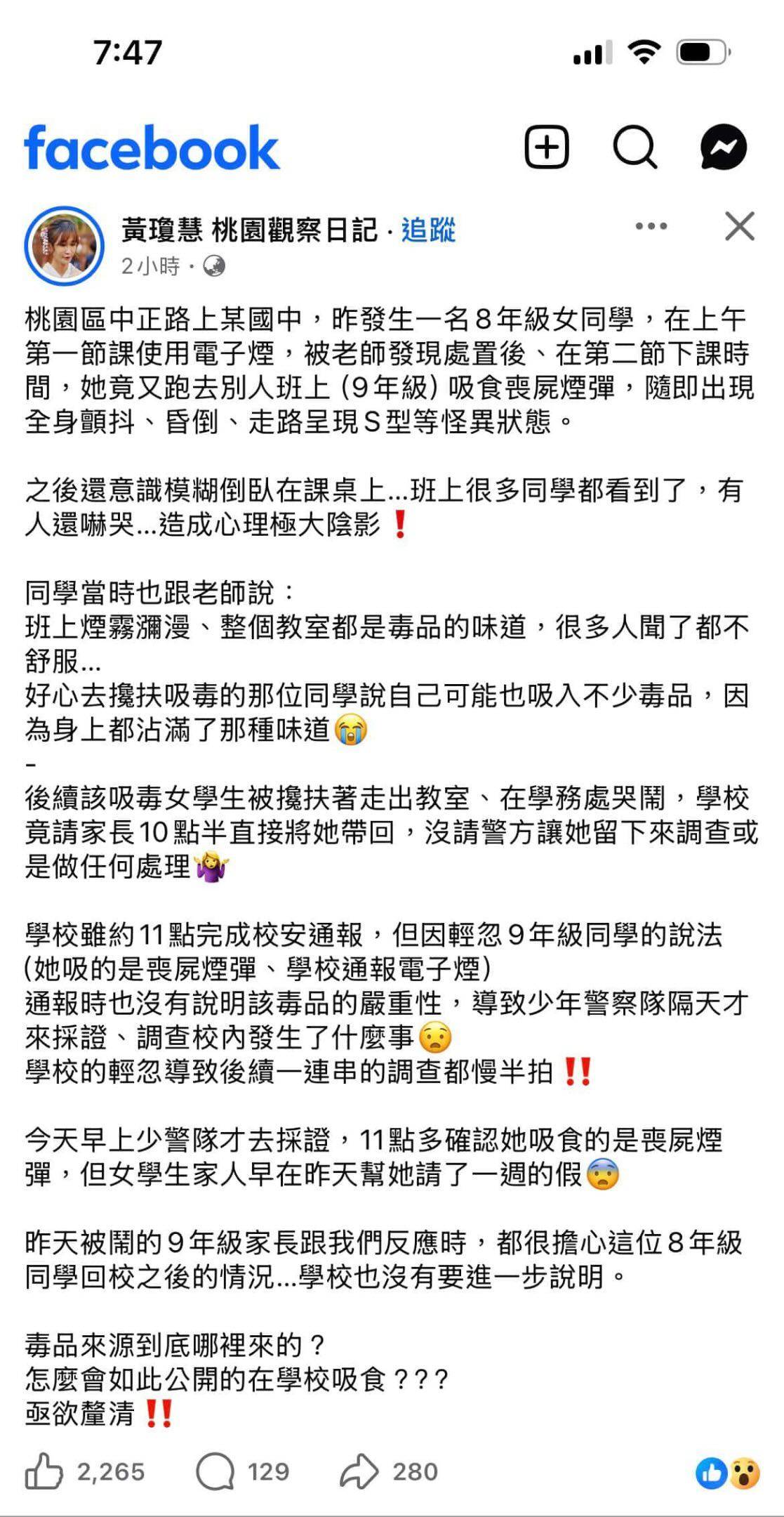Create a new post with the plus icon
Image resolution: width=784 pixels, height=1517 pixels.
click(546, 147)
